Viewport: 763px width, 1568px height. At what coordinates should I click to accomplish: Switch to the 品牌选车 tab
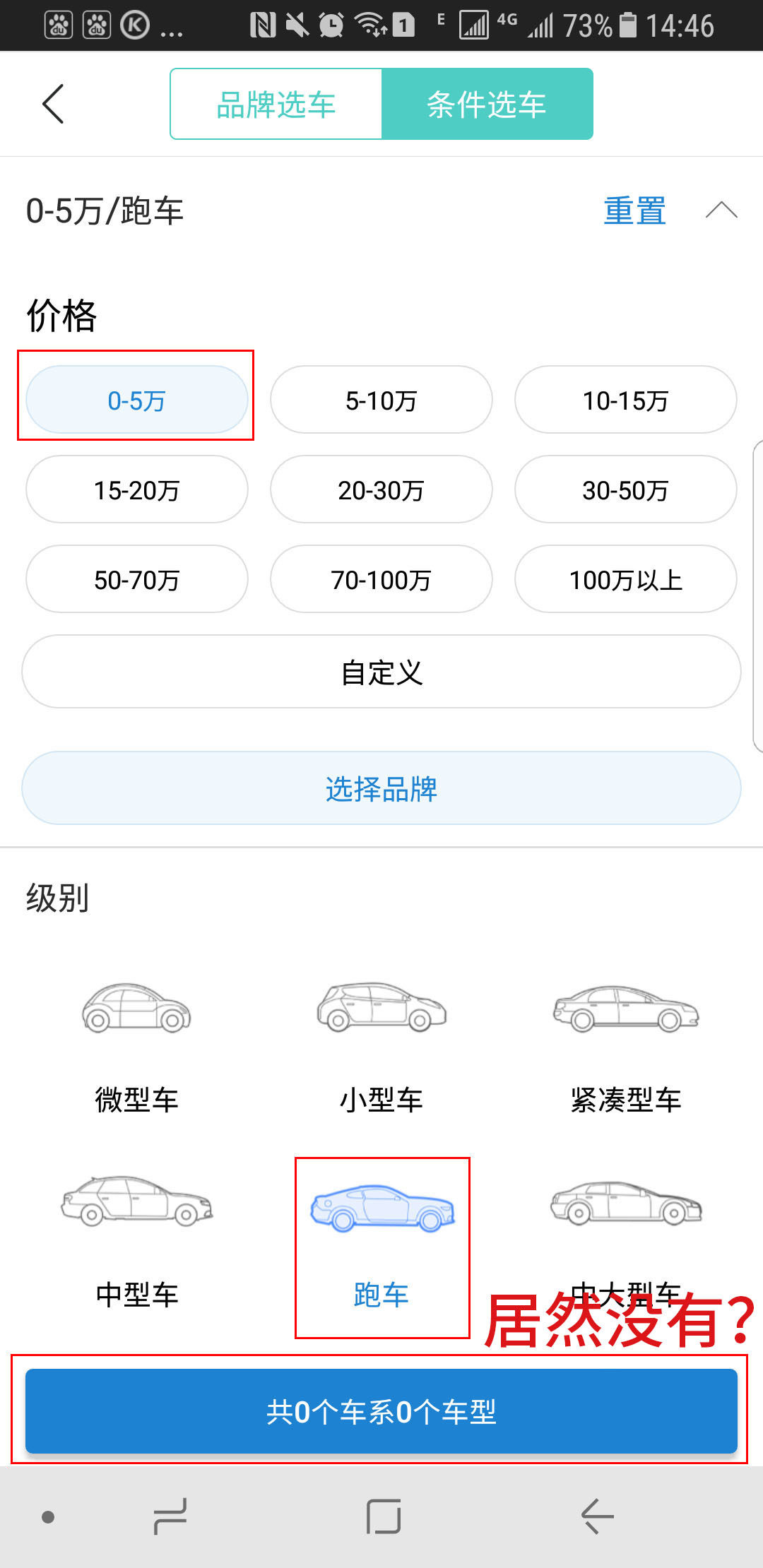point(276,105)
